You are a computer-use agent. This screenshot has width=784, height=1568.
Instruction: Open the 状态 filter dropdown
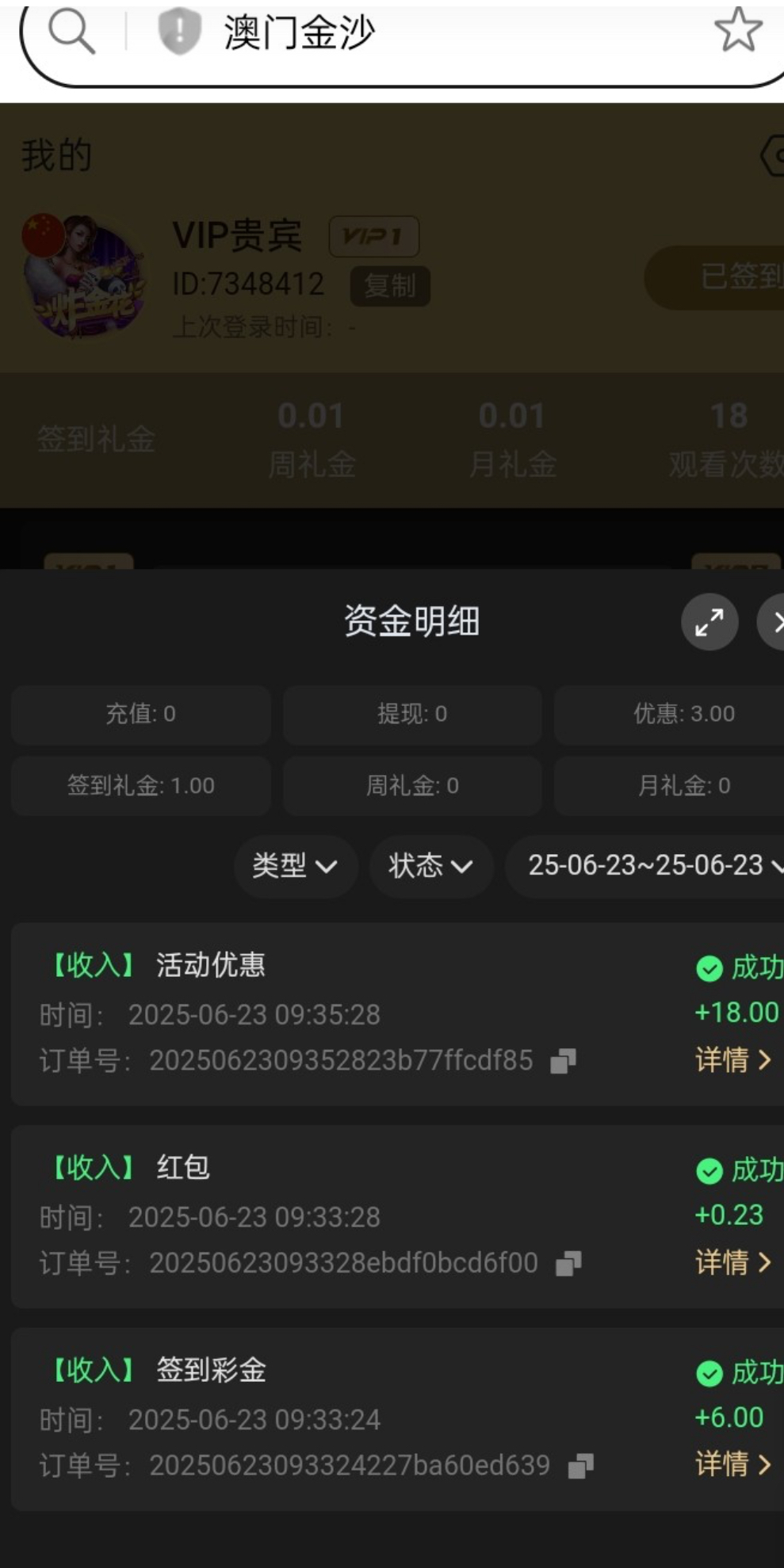click(431, 866)
